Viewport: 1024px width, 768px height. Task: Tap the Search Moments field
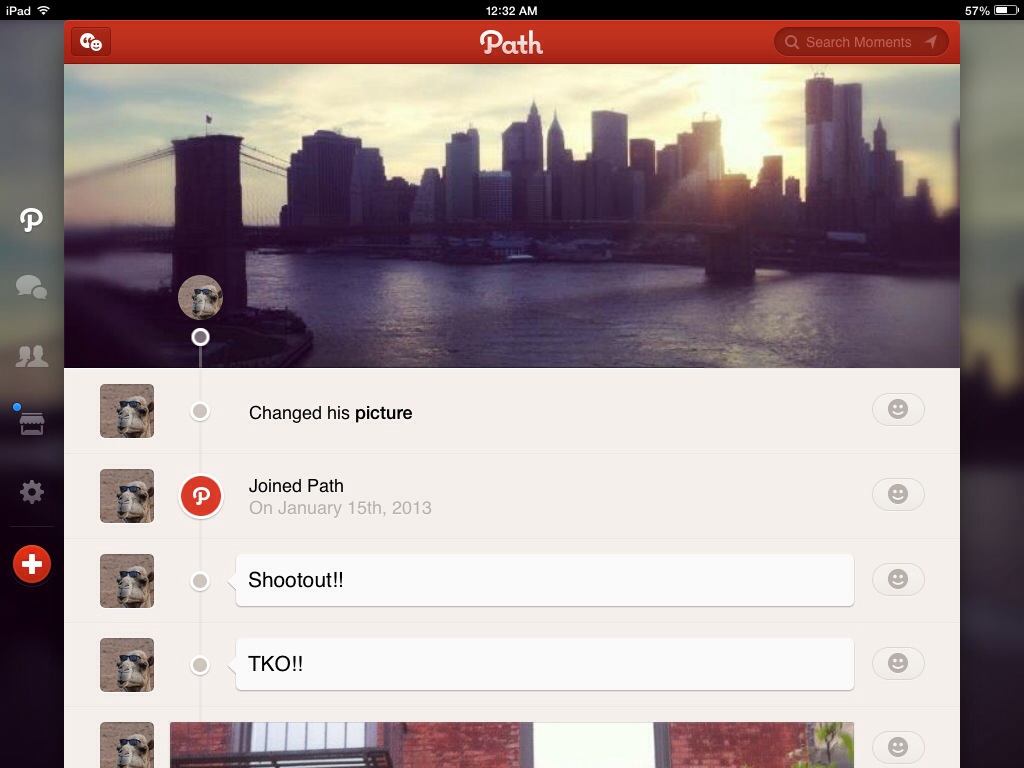pos(856,42)
